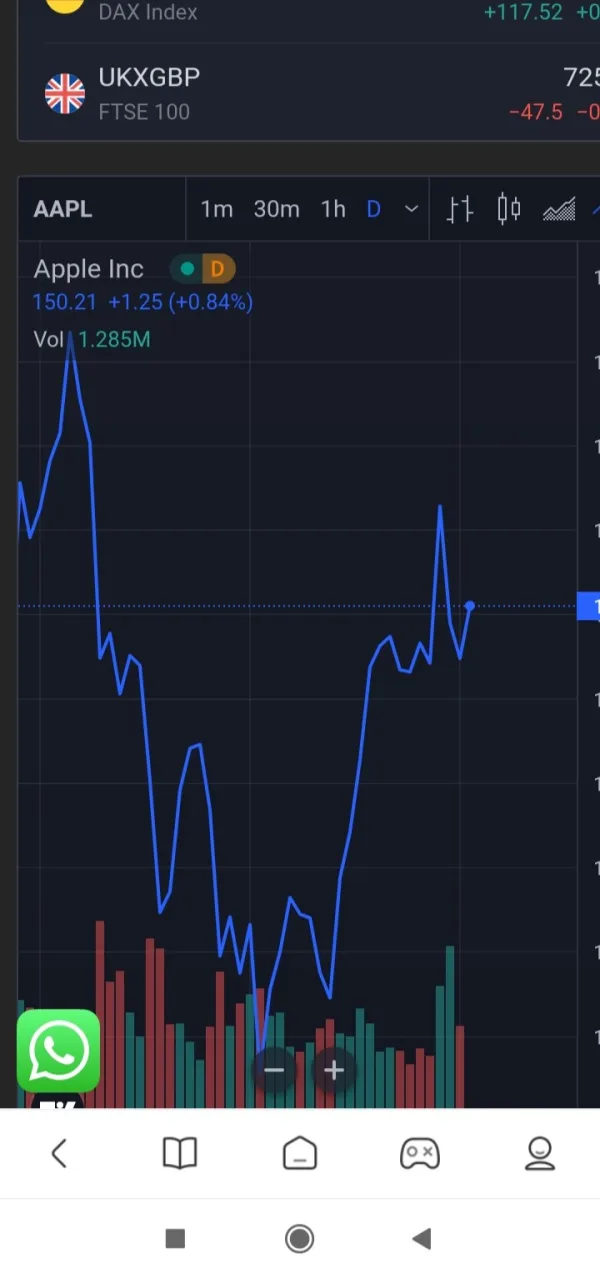Open WhatsApp floating share icon
The height and width of the screenshot is (1278, 600).
[58, 1051]
